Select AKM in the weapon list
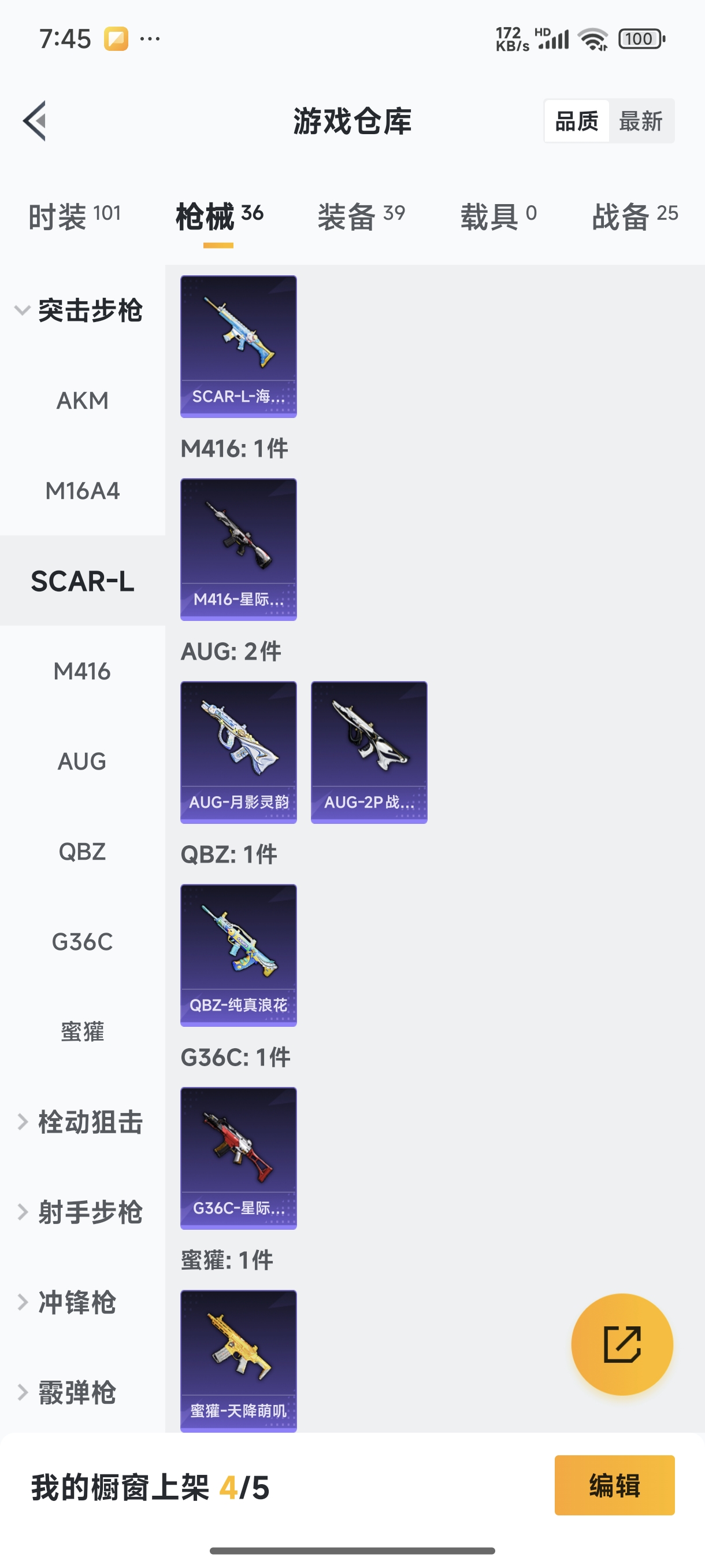 point(83,401)
